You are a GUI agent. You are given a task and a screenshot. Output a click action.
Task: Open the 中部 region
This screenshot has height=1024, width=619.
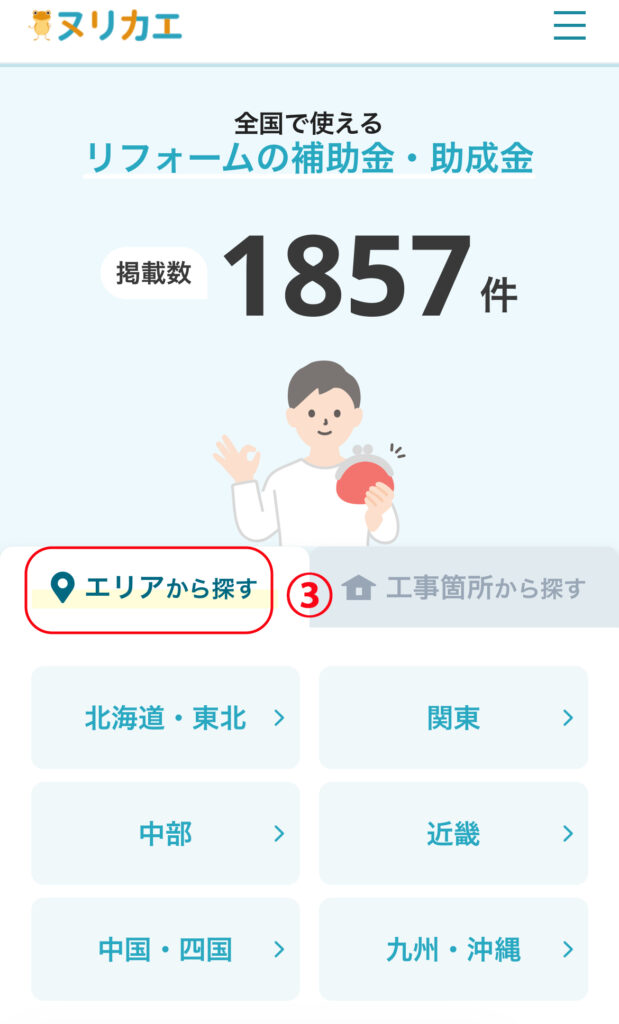pyautogui.click(x=166, y=833)
